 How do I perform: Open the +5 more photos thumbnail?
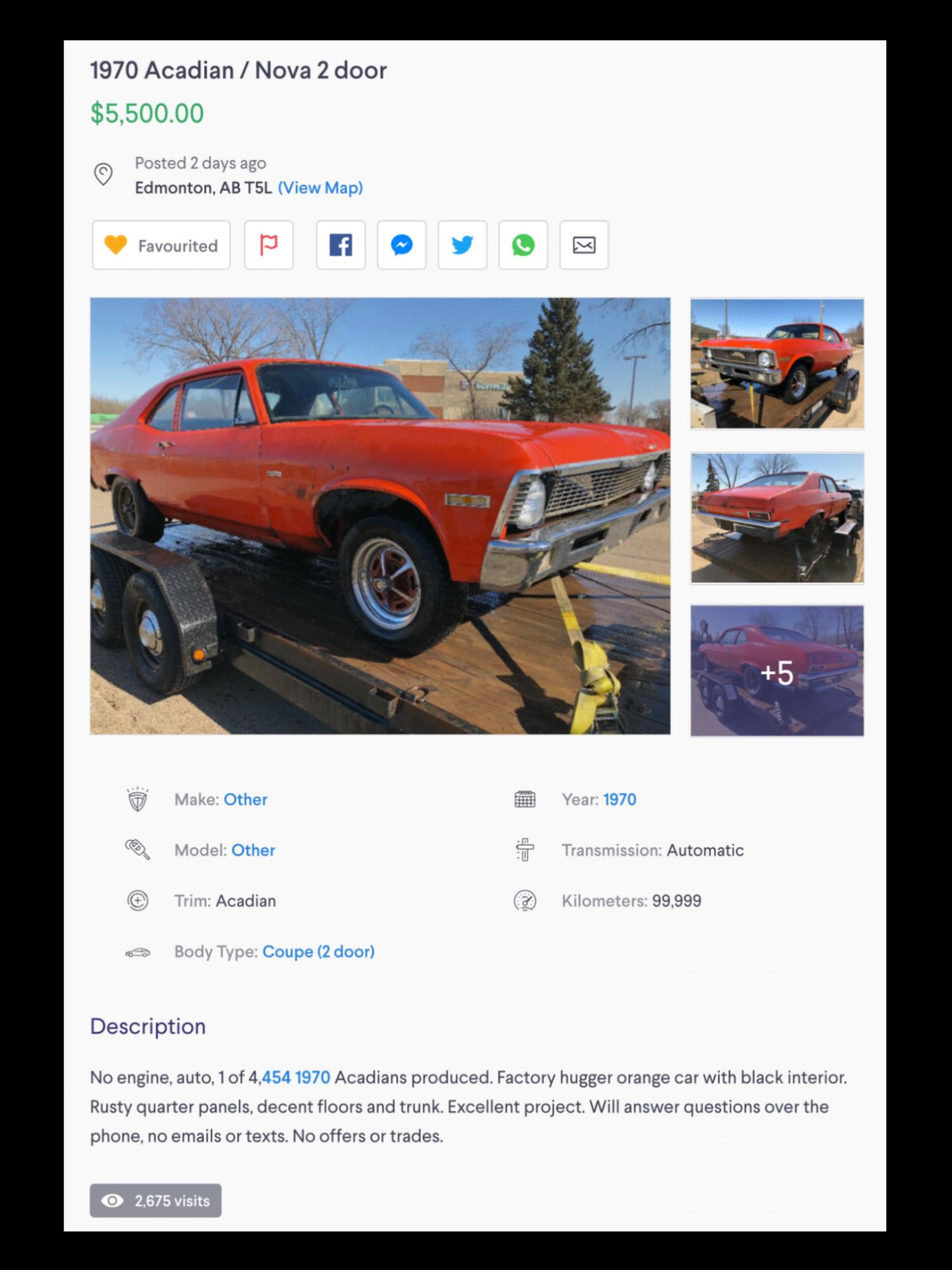coord(777,671)
